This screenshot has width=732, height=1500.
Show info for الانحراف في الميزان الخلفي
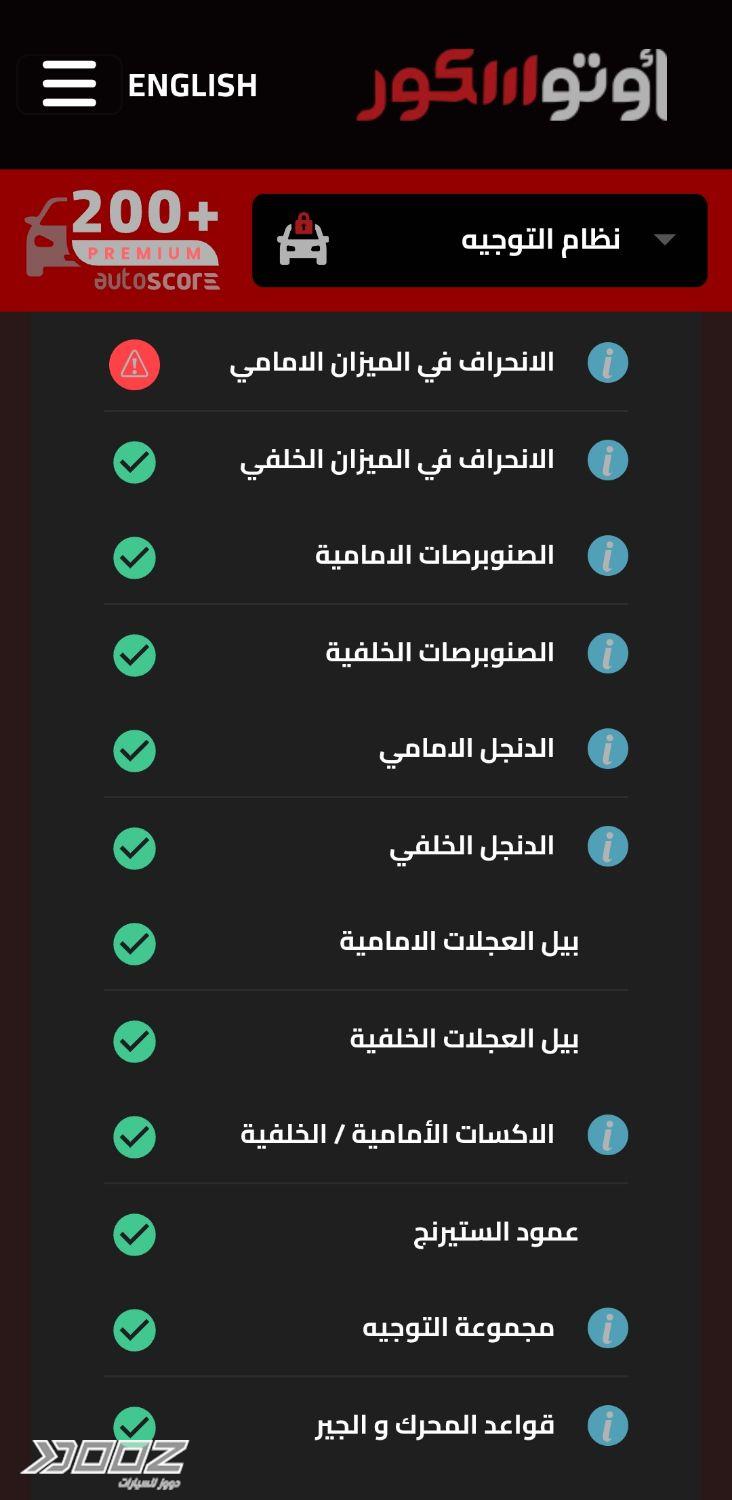[x=607, y=460]
